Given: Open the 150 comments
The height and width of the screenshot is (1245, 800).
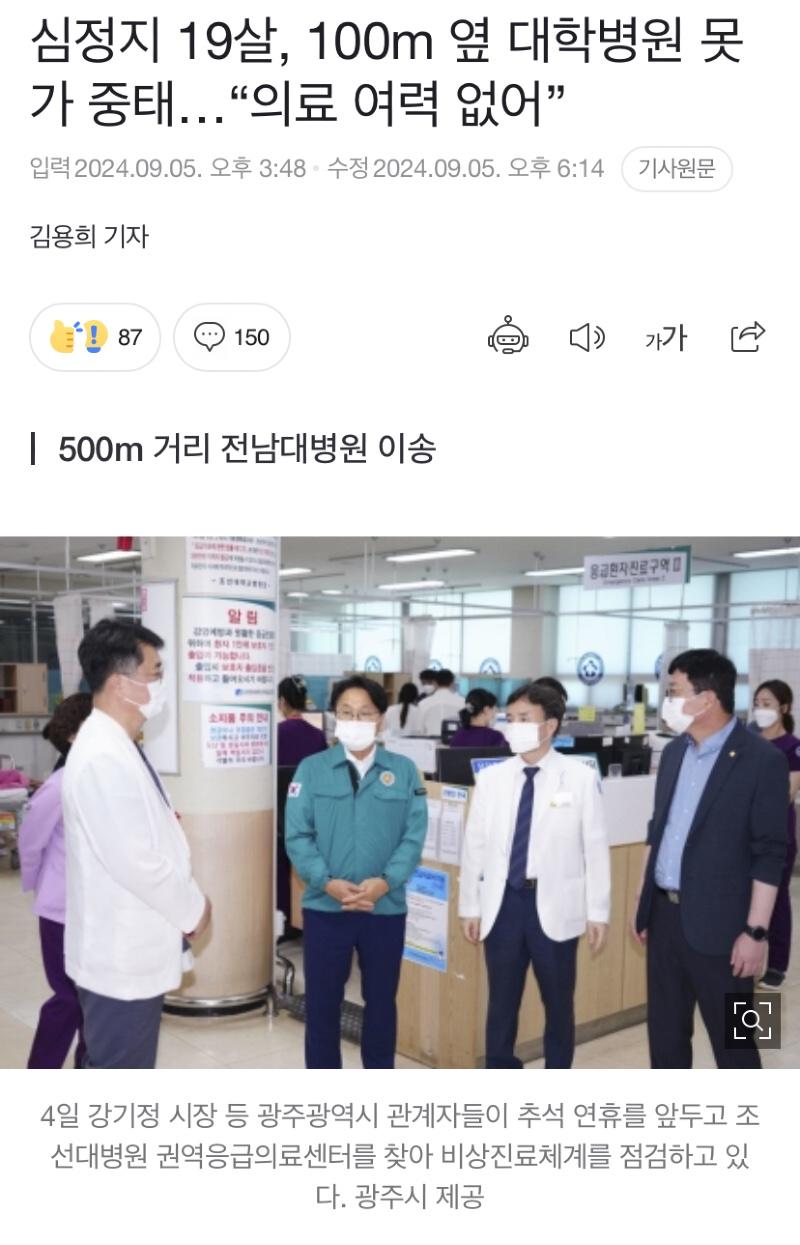Looking at the screenshot, I should point(232,338).
